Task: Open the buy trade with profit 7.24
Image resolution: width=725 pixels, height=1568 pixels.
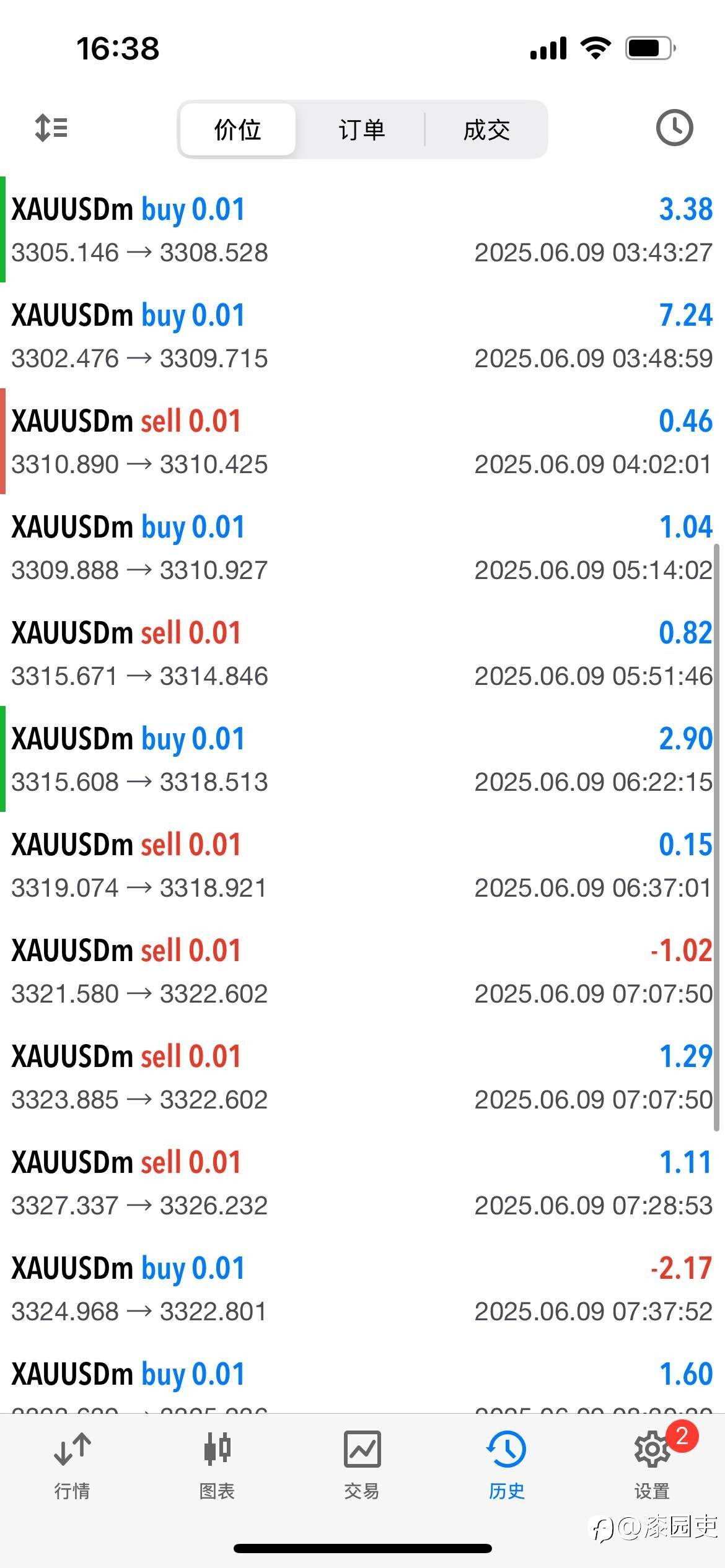Action: pyautogui.click(x=362, y=336)
